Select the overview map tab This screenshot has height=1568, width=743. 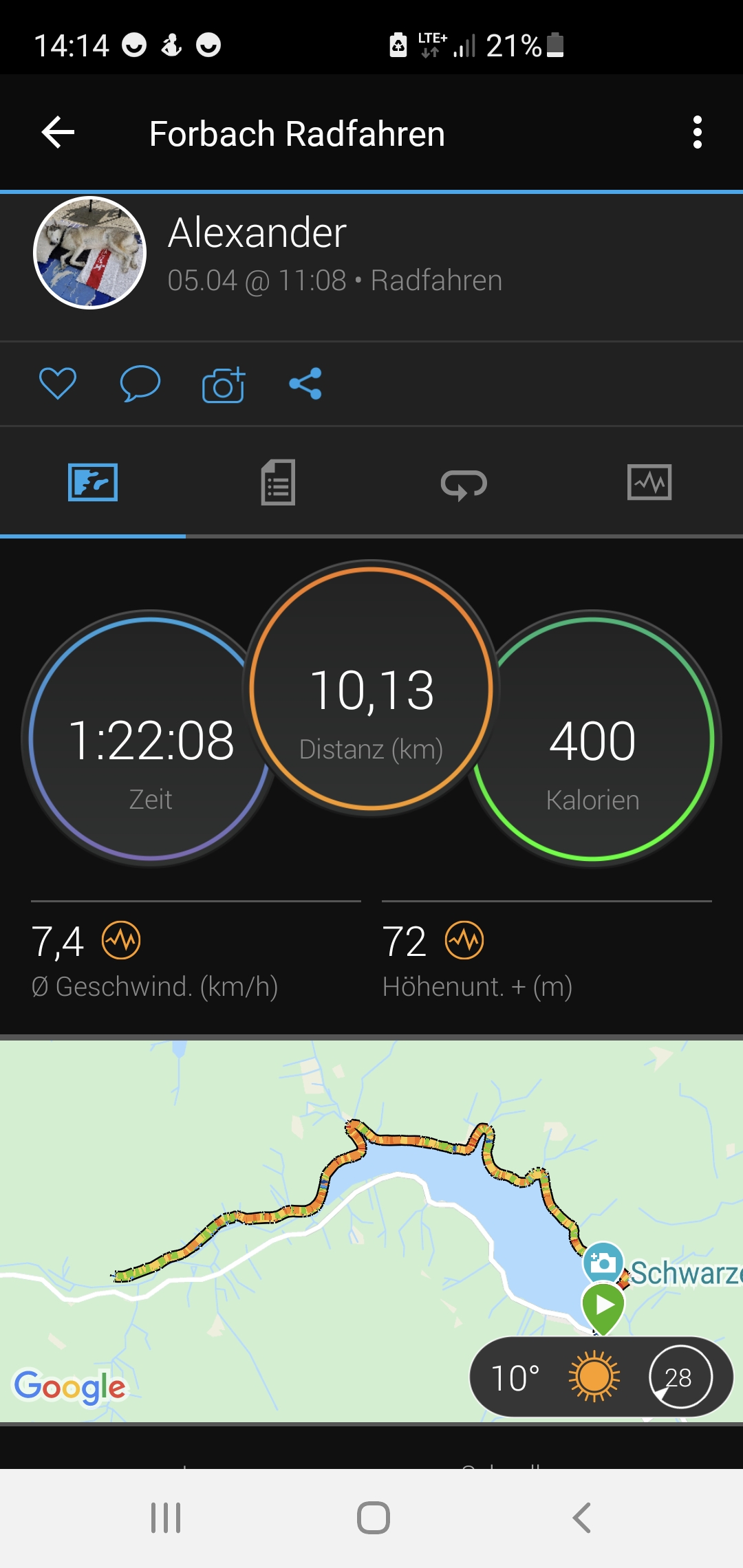tap(93, 483)
